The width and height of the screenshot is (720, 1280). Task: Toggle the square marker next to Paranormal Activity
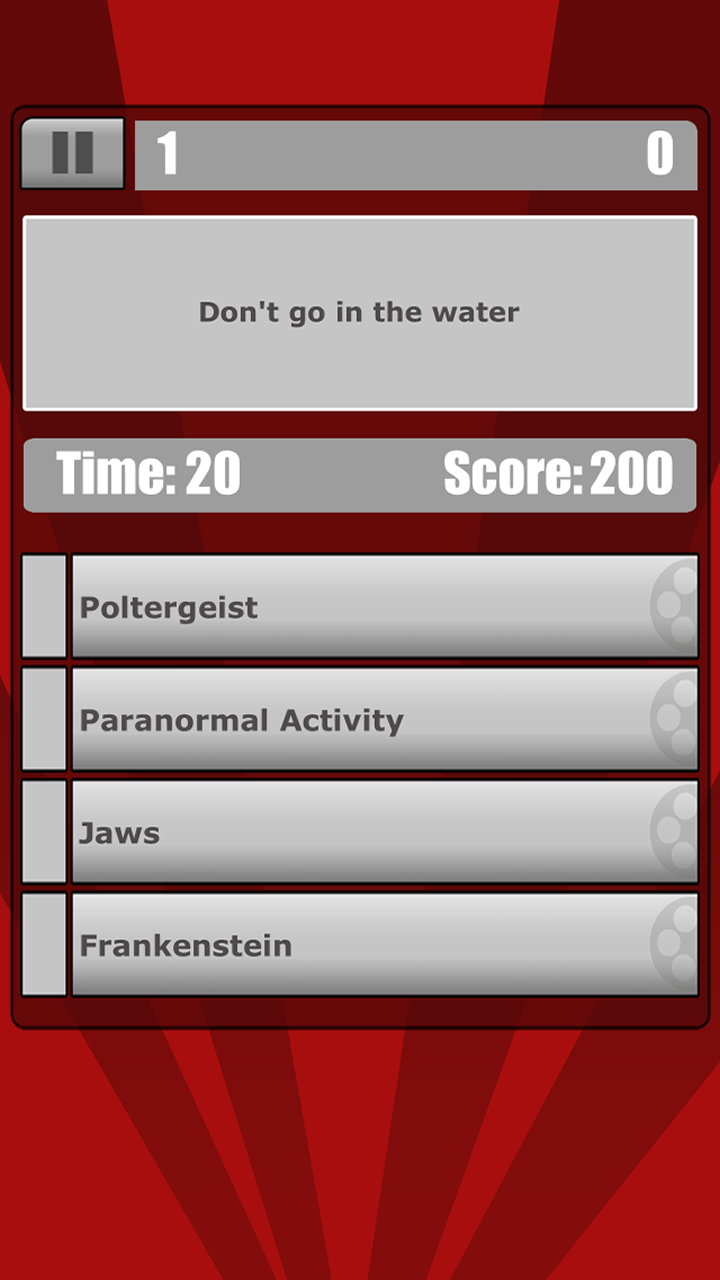click(43, 719)
